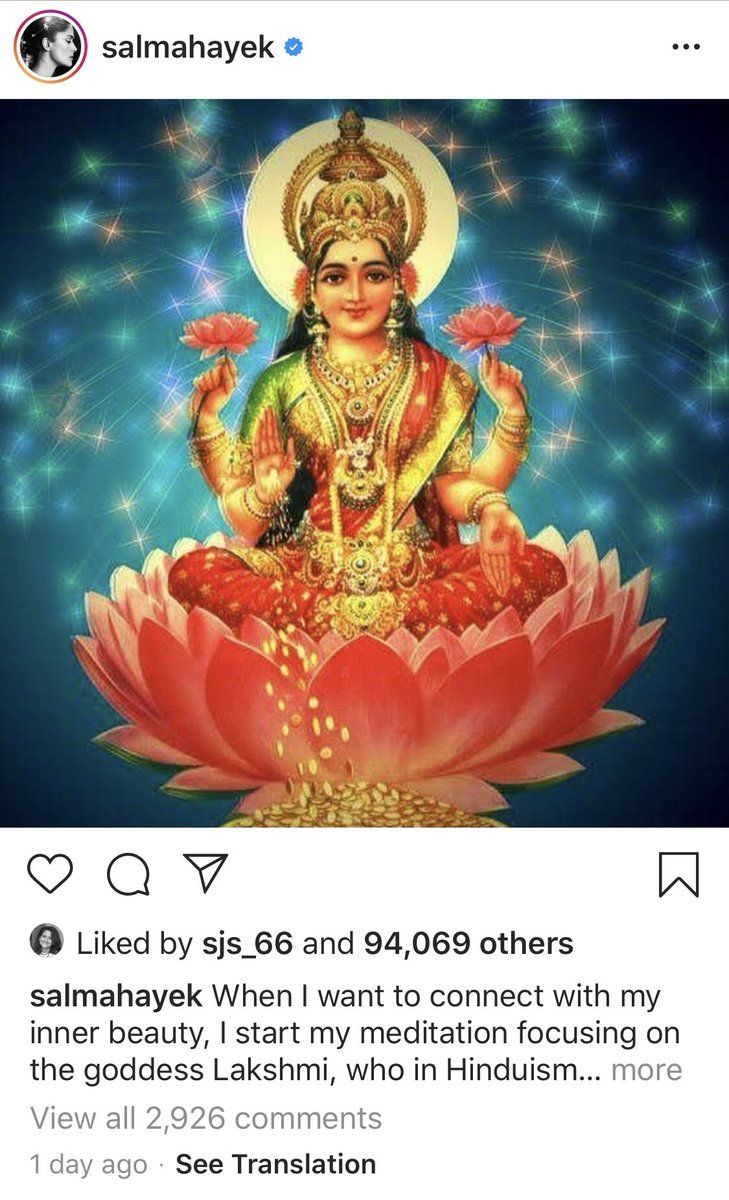
Task: Share the post via paper plane icon
Action: coord(208,873)
